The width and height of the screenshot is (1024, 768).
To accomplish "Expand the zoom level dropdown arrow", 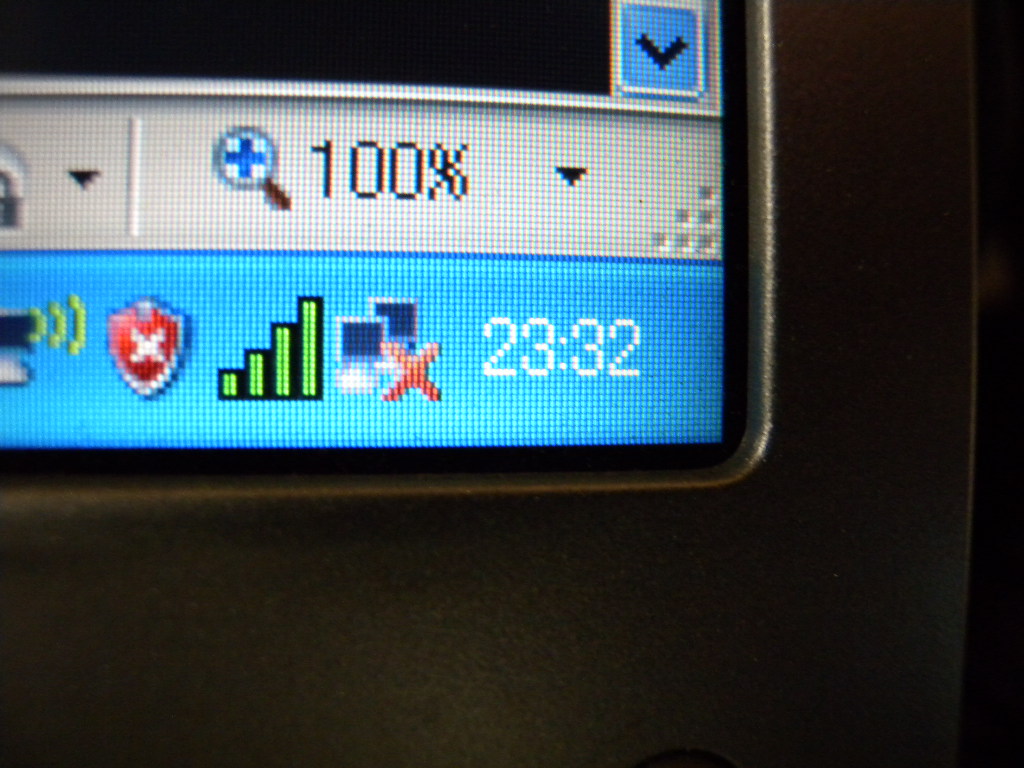I will click(x=571, y=176).
